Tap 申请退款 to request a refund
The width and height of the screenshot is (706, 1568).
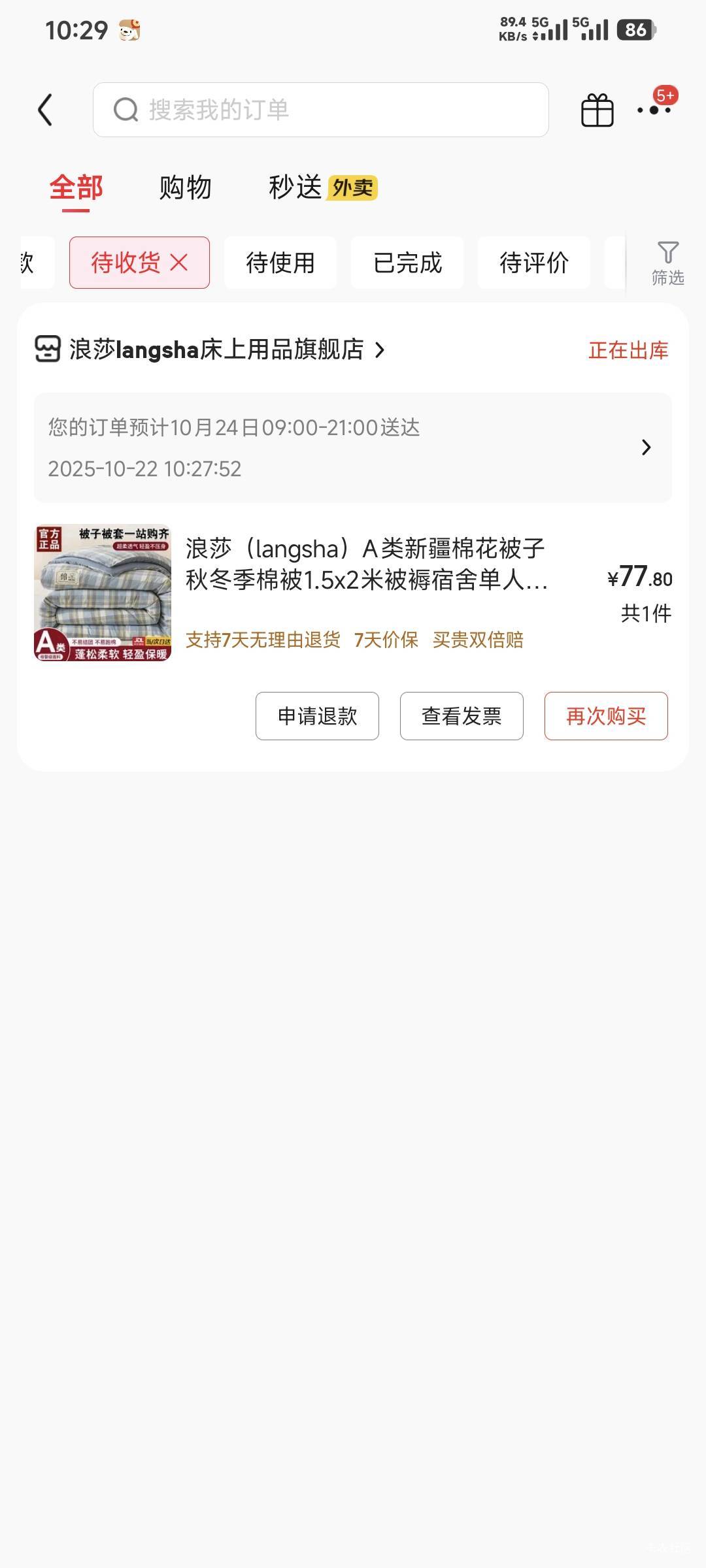click(317, 716)
